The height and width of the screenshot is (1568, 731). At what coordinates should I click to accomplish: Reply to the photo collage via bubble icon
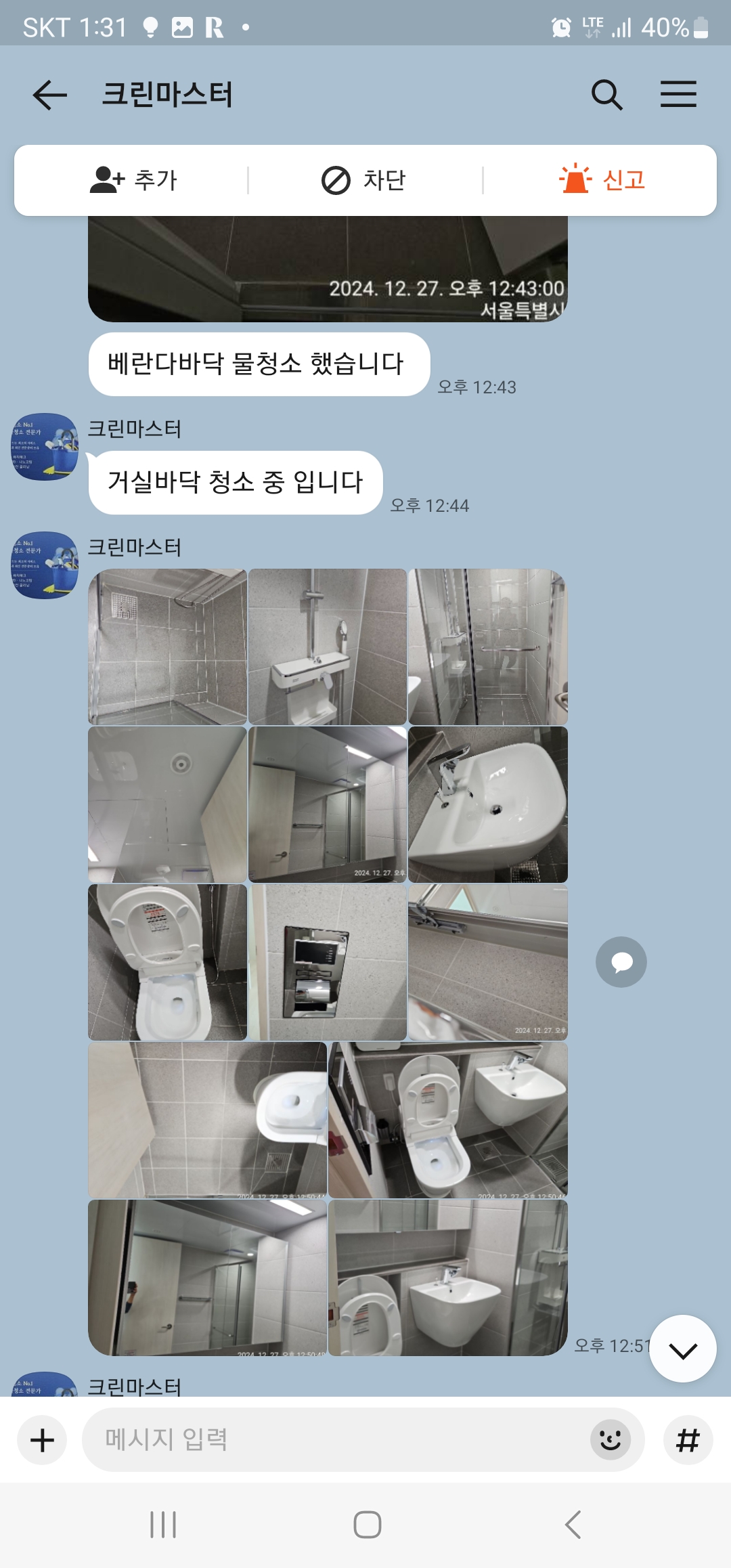621,962
